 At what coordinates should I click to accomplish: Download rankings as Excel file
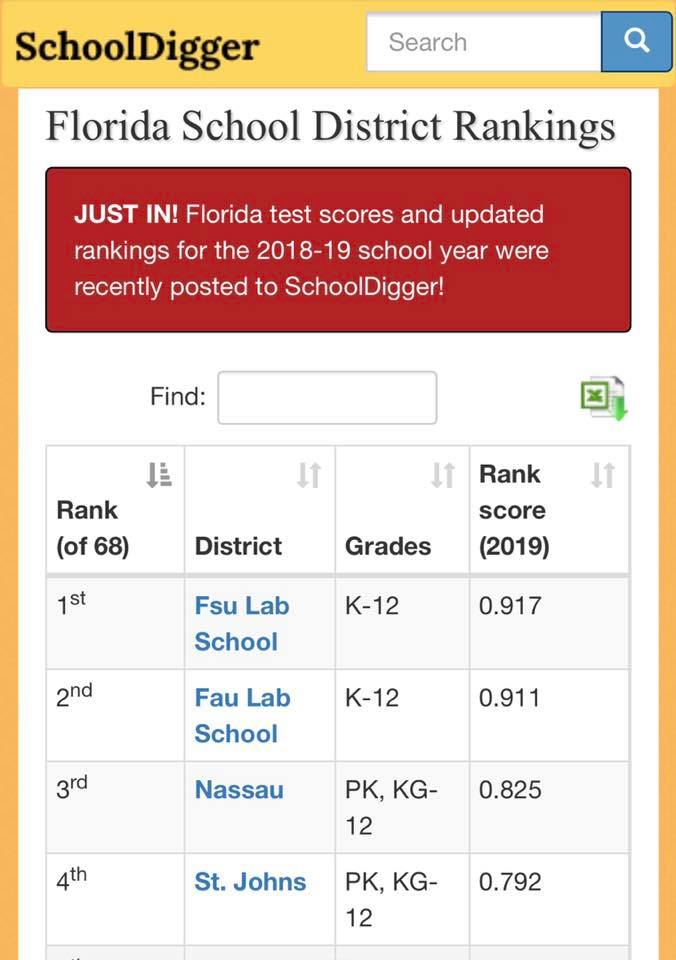(x=604, y=398)
